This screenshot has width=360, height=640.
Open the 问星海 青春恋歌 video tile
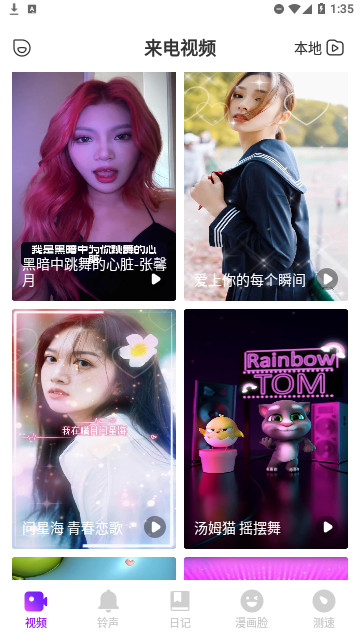click(x=94, y=429)
